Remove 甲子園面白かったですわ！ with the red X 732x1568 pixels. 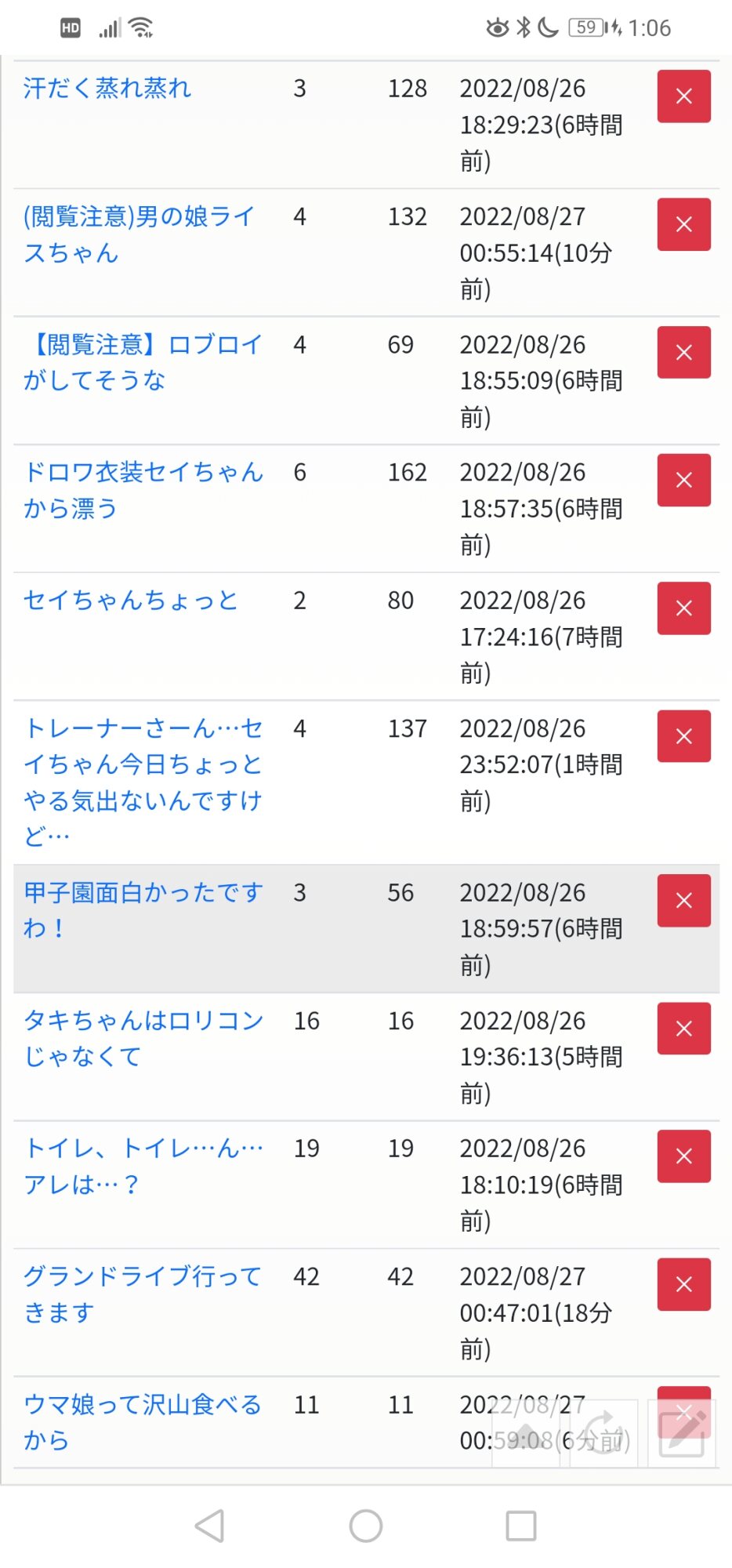683,901
